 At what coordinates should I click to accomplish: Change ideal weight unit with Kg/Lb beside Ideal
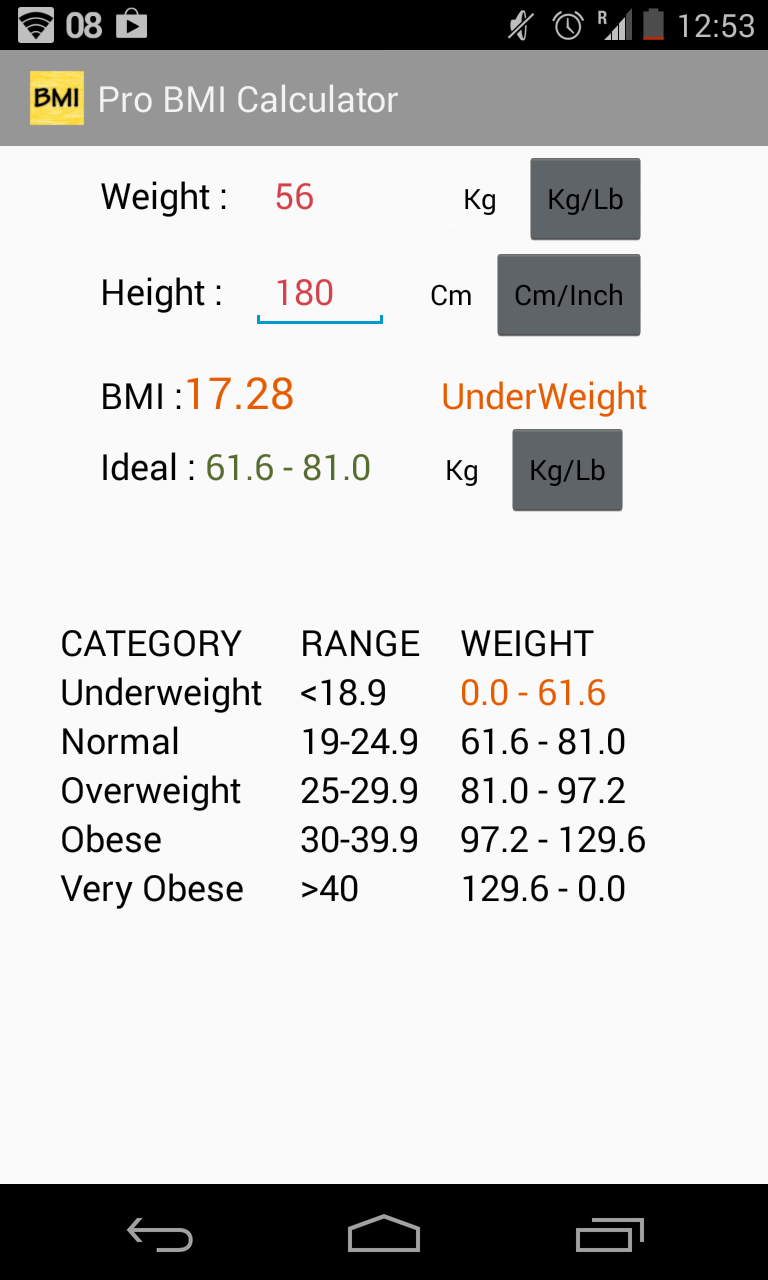tap(567, 470)
